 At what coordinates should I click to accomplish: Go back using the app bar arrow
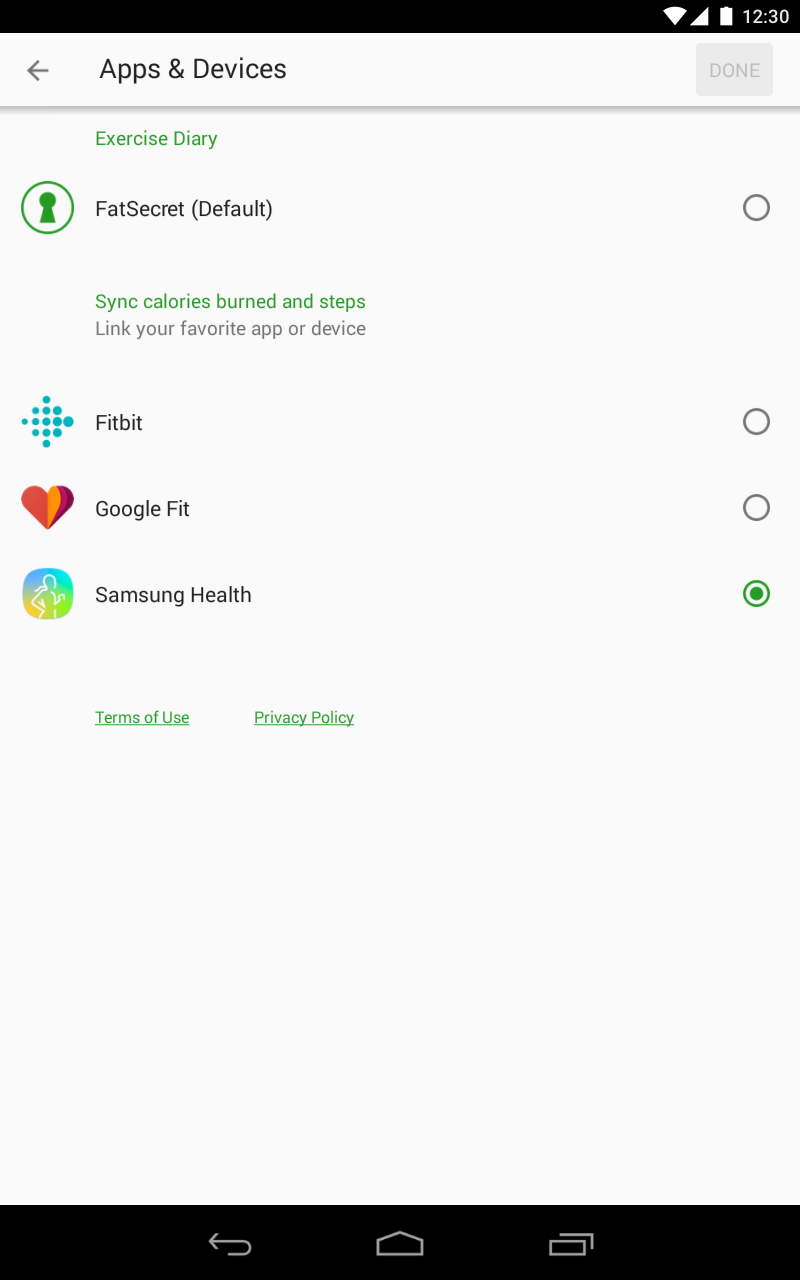coord(38,70)
